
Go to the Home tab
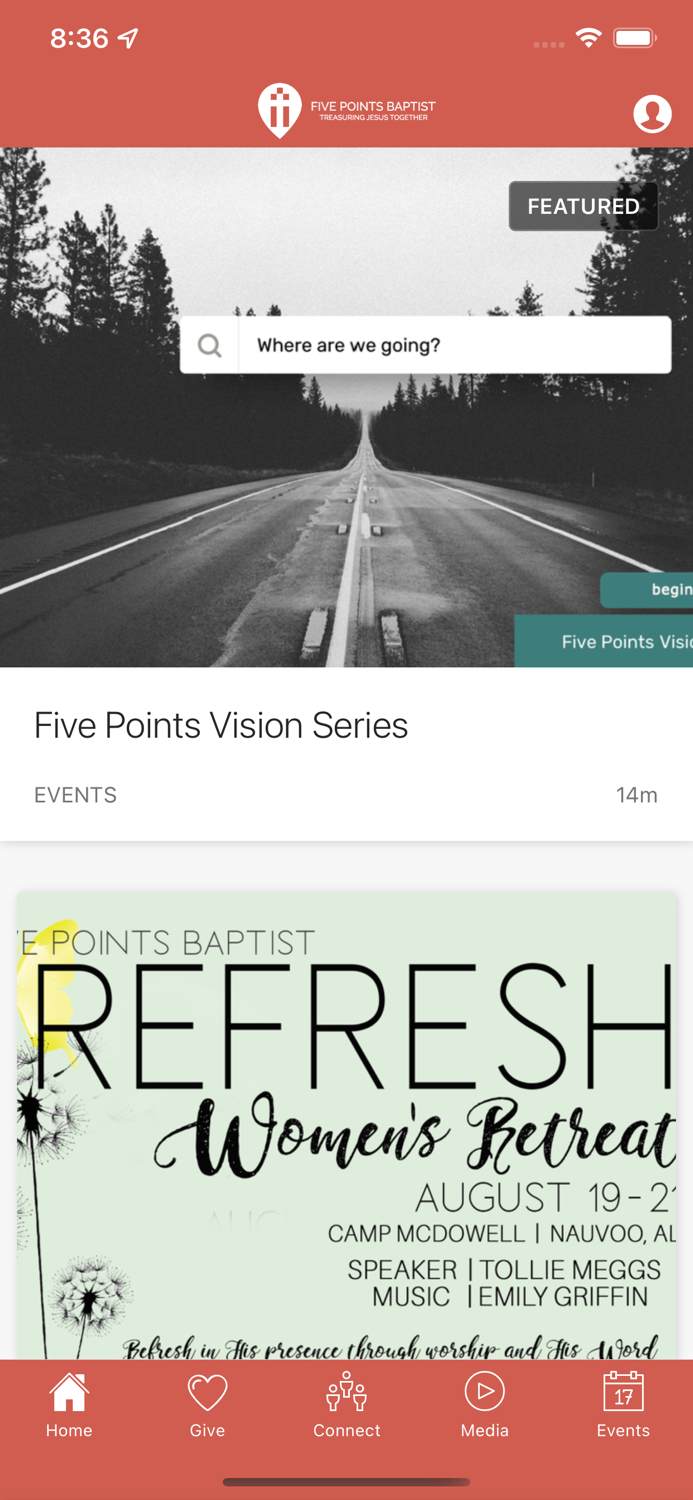pyautogui.click(x=69, y=1405)
